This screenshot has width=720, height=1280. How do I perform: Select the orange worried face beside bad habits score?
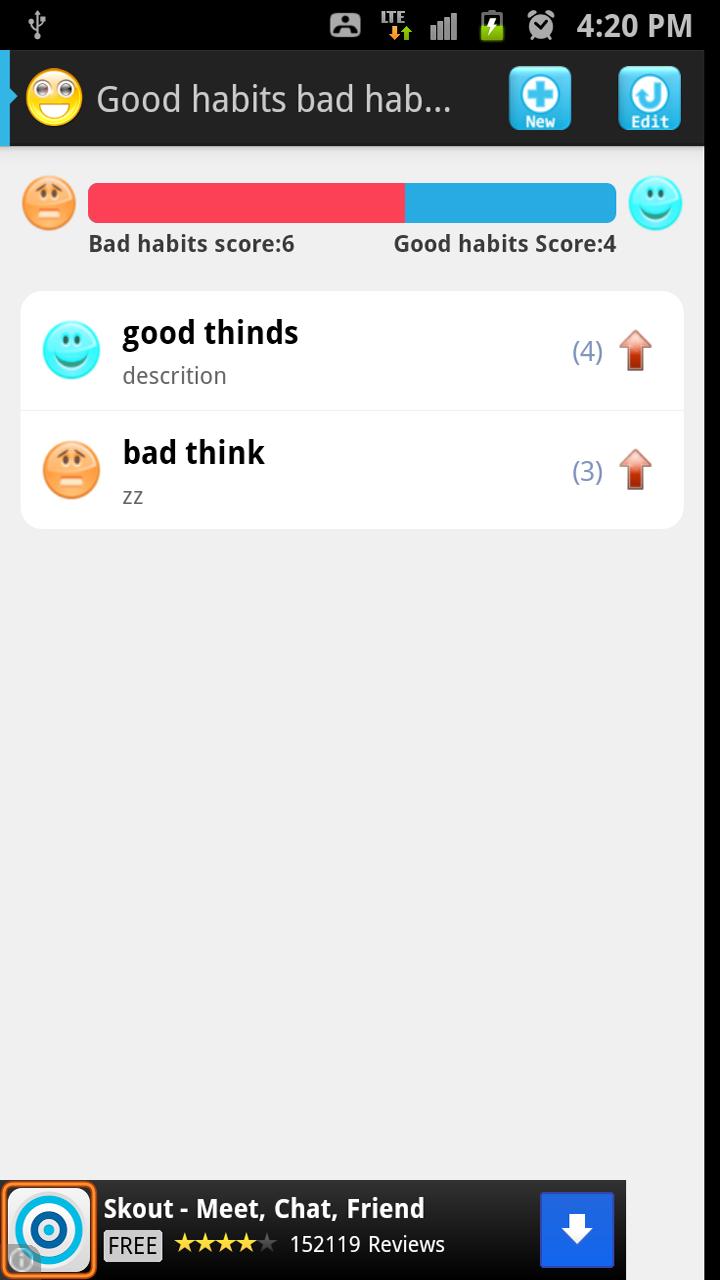(49, 202)
